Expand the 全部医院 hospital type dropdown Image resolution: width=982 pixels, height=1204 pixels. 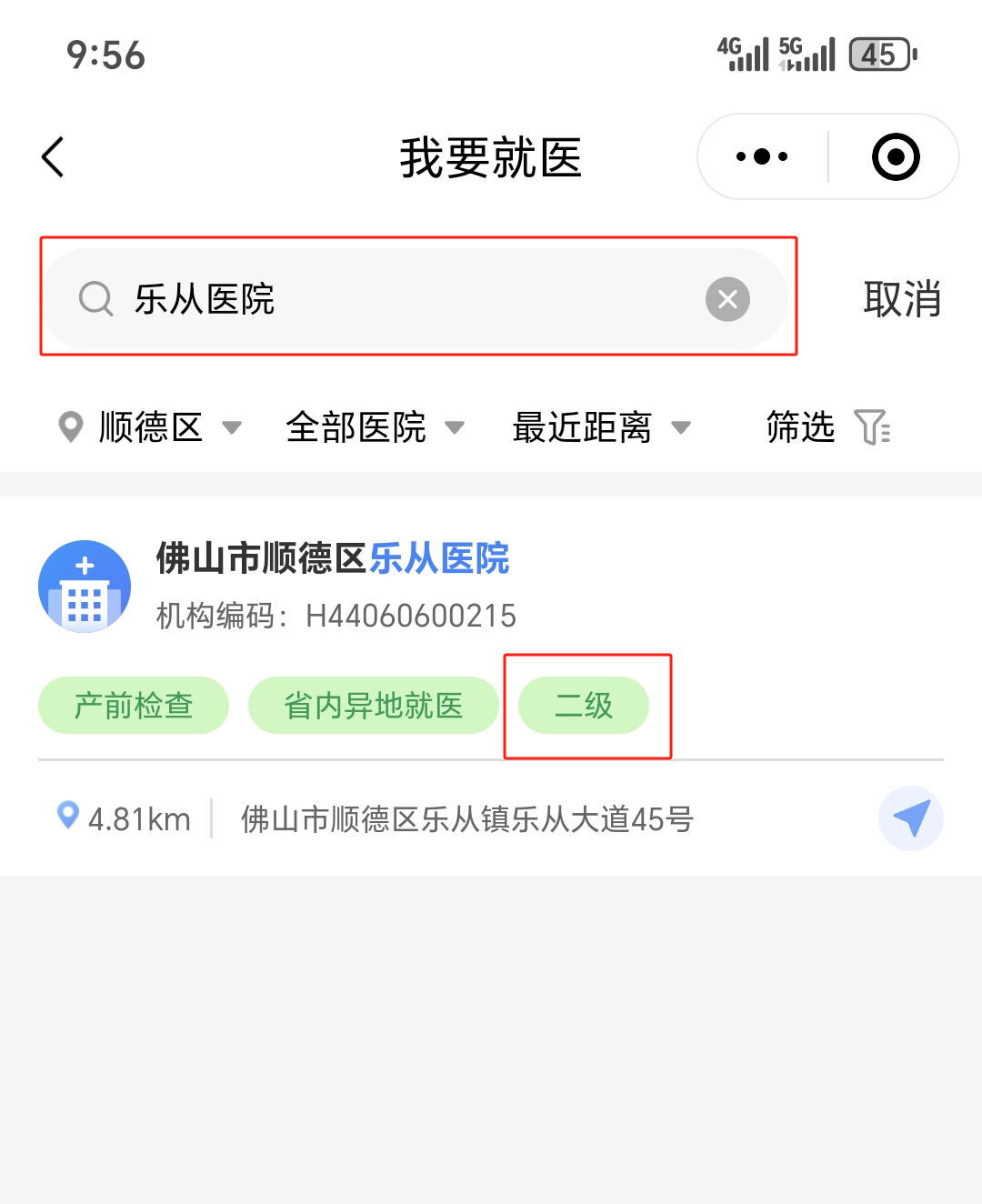coord(375,426)
